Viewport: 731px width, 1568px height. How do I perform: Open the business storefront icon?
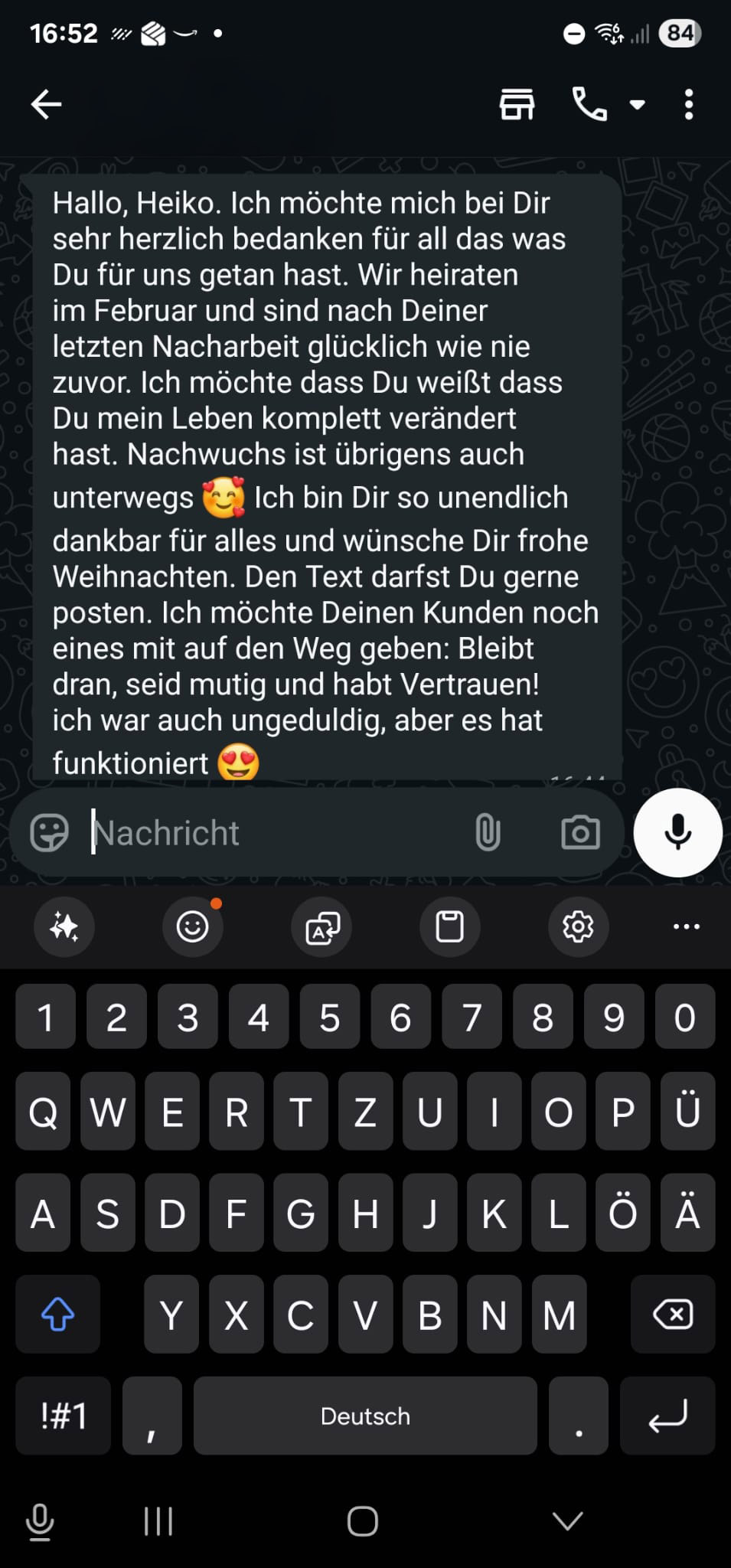click(x=517, y=105)
